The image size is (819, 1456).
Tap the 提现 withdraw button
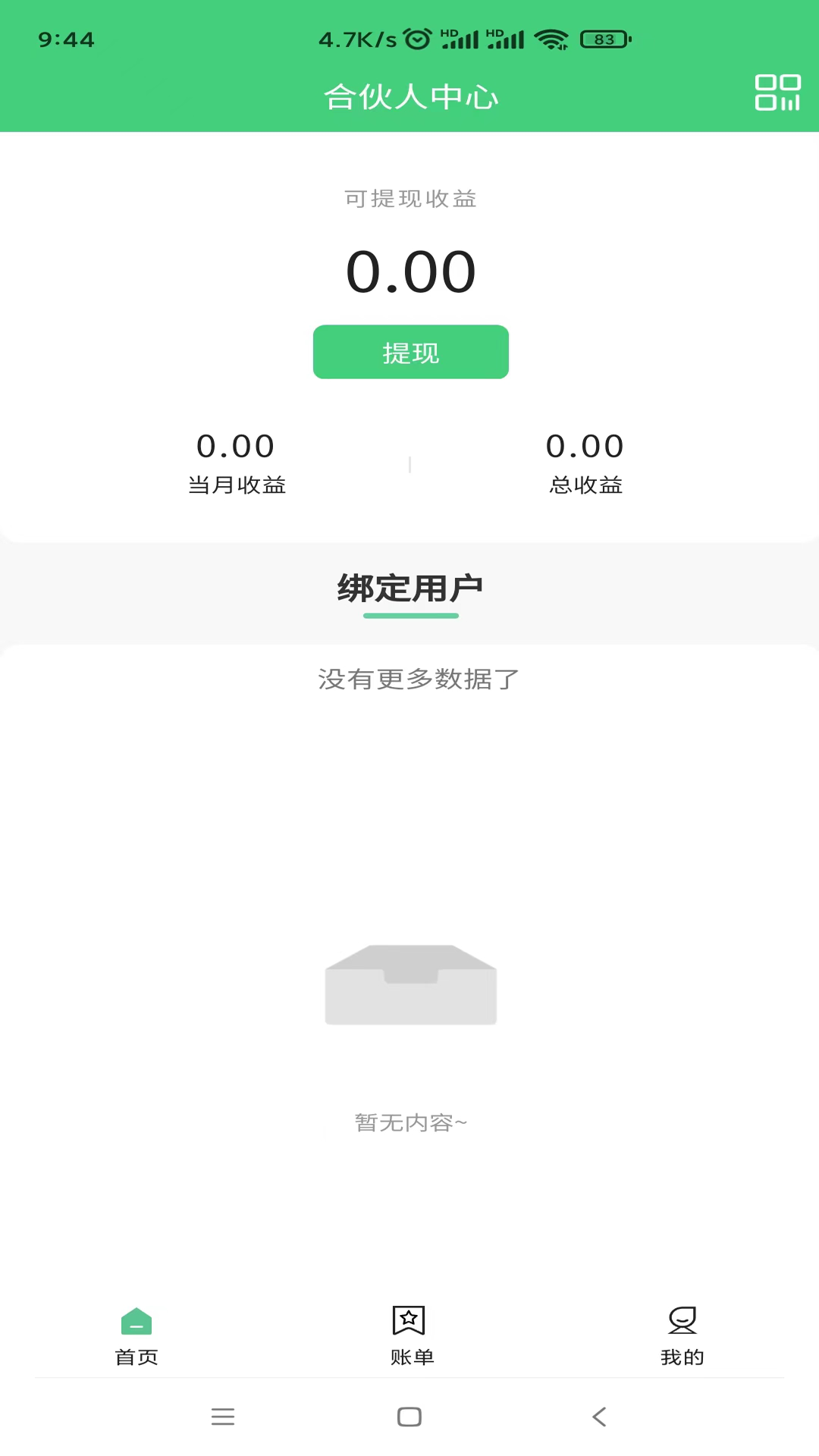coord(410,352)
